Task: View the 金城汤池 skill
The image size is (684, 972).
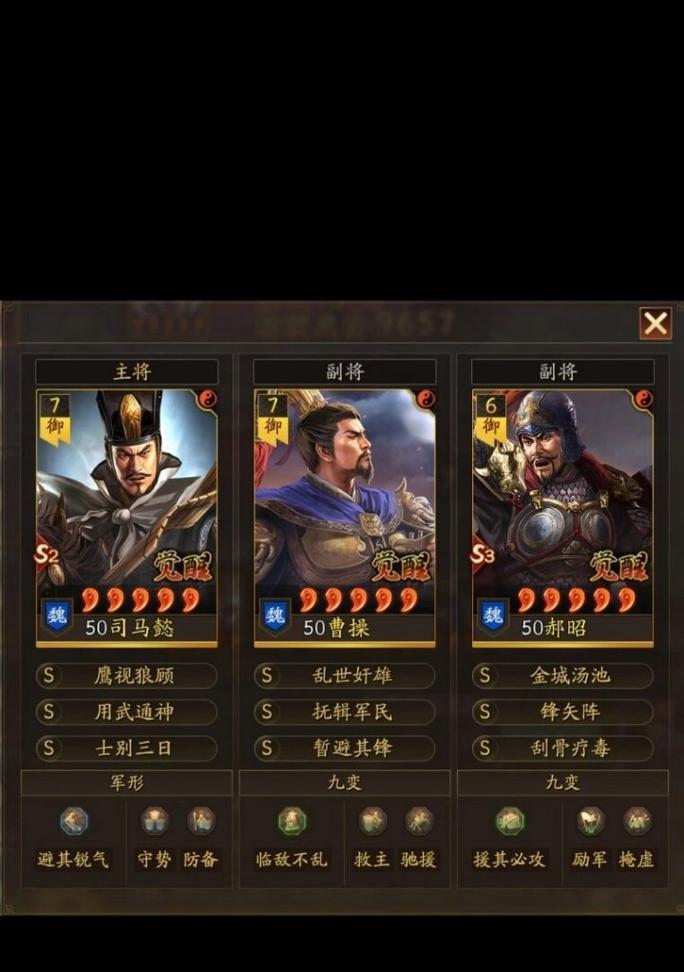Action: (562, 675)
